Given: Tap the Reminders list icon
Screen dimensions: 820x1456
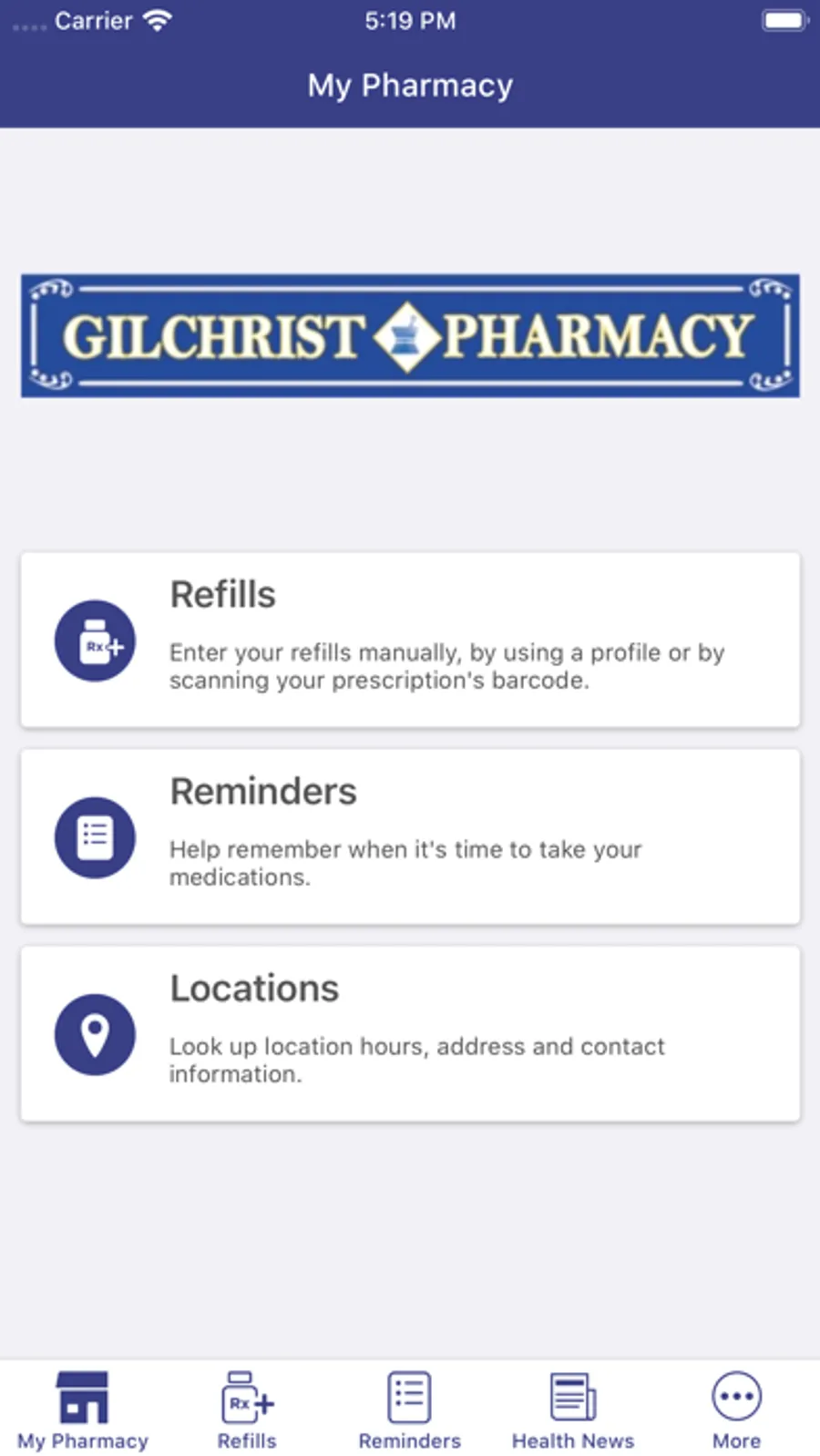Looking at the screenshot, I should 95,836.
